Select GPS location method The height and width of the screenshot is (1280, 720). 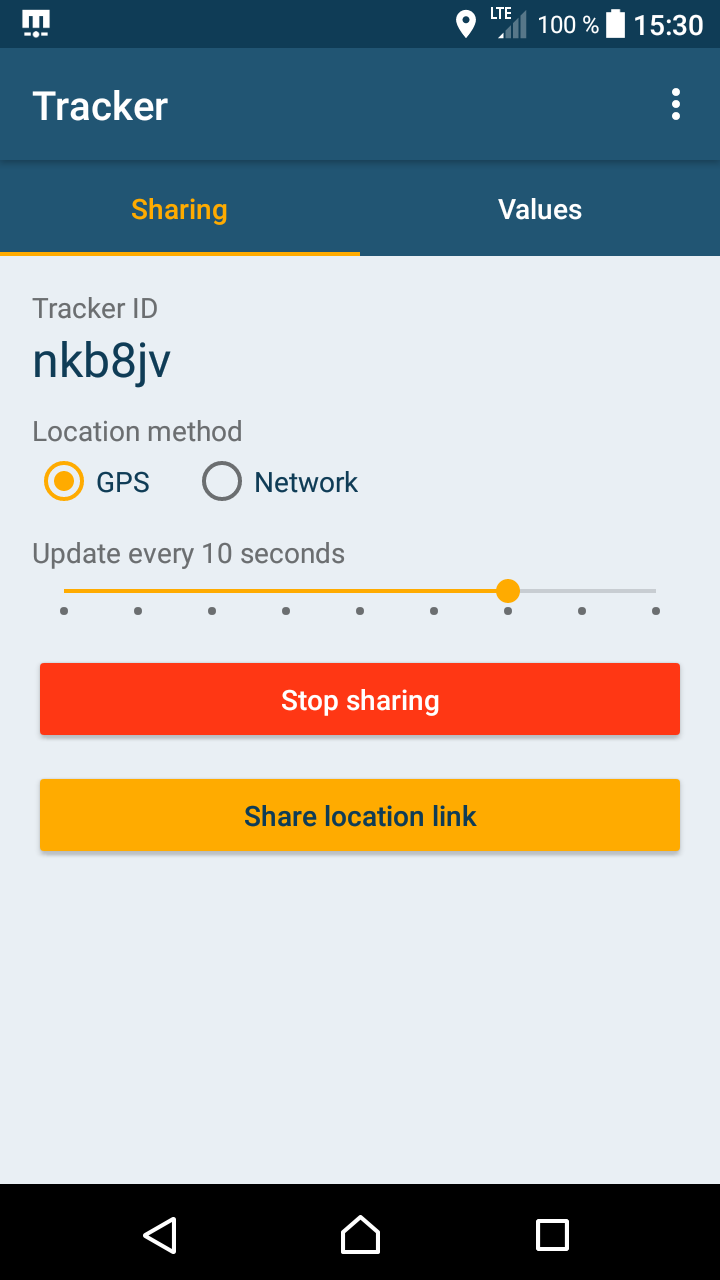(x=65, y=482)
